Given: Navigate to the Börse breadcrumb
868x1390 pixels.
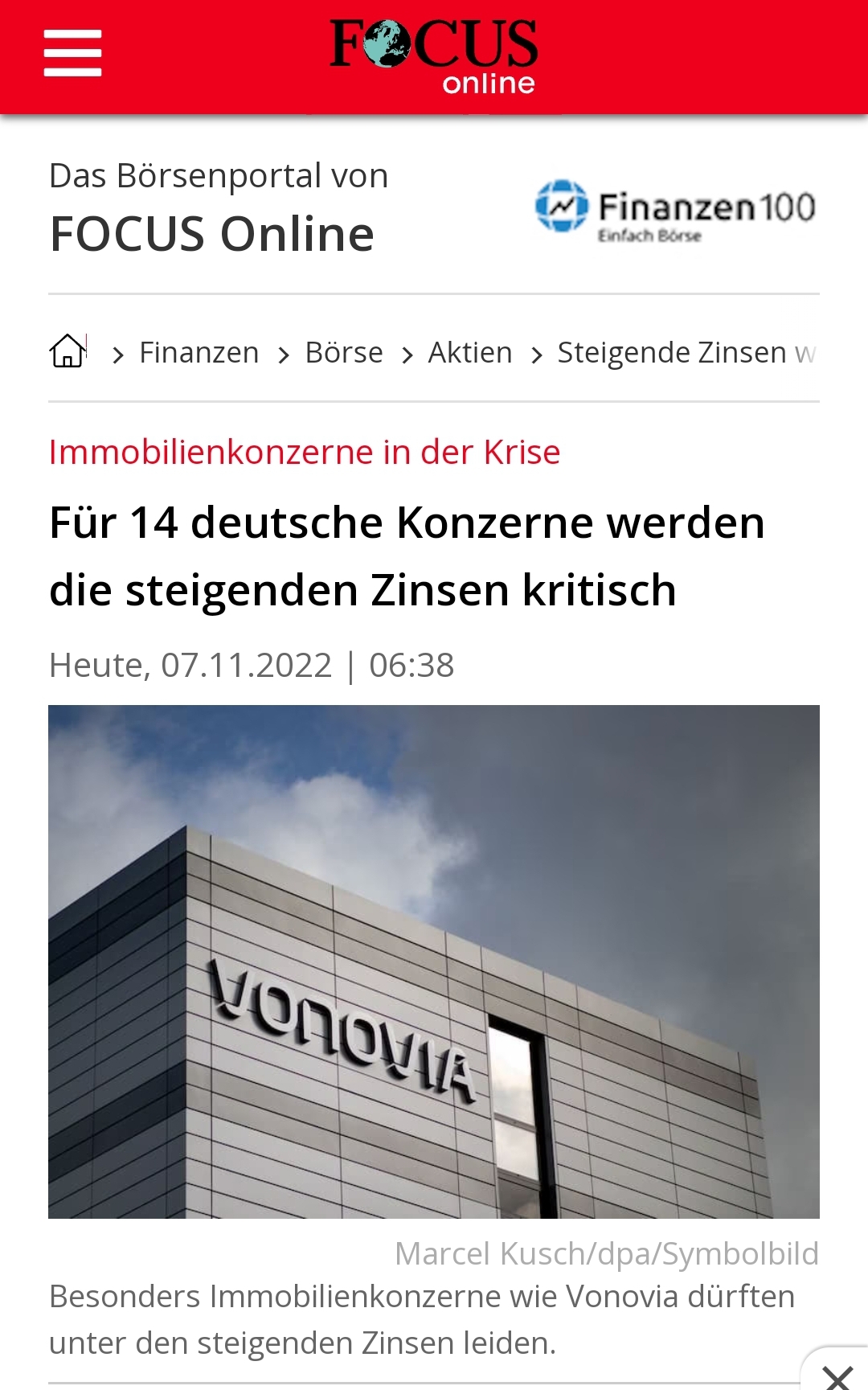Looking at the screenshot, I should click(344, 353).
